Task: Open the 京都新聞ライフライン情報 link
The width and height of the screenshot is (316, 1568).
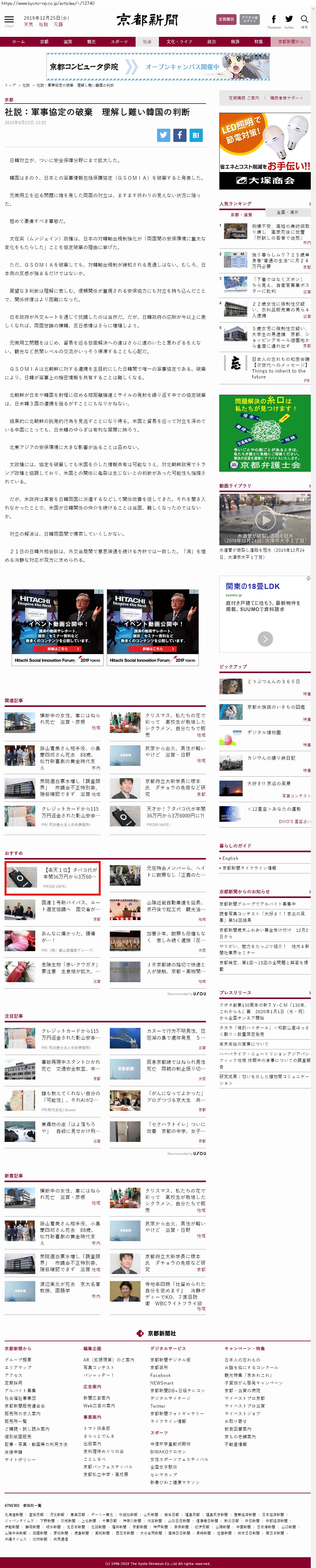Action: pyautogui.click(x=249, y=867)
